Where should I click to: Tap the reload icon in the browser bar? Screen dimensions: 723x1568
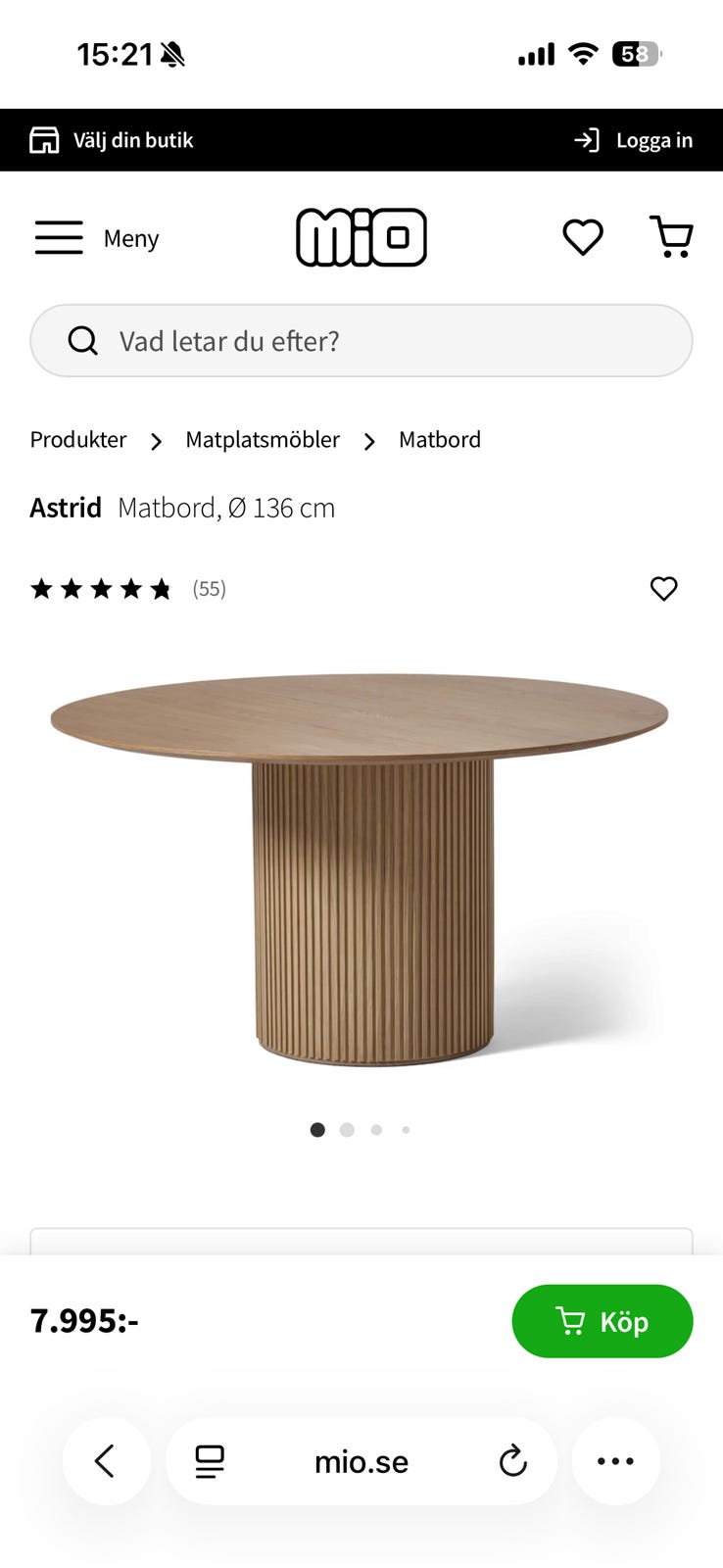(513, 1461)
